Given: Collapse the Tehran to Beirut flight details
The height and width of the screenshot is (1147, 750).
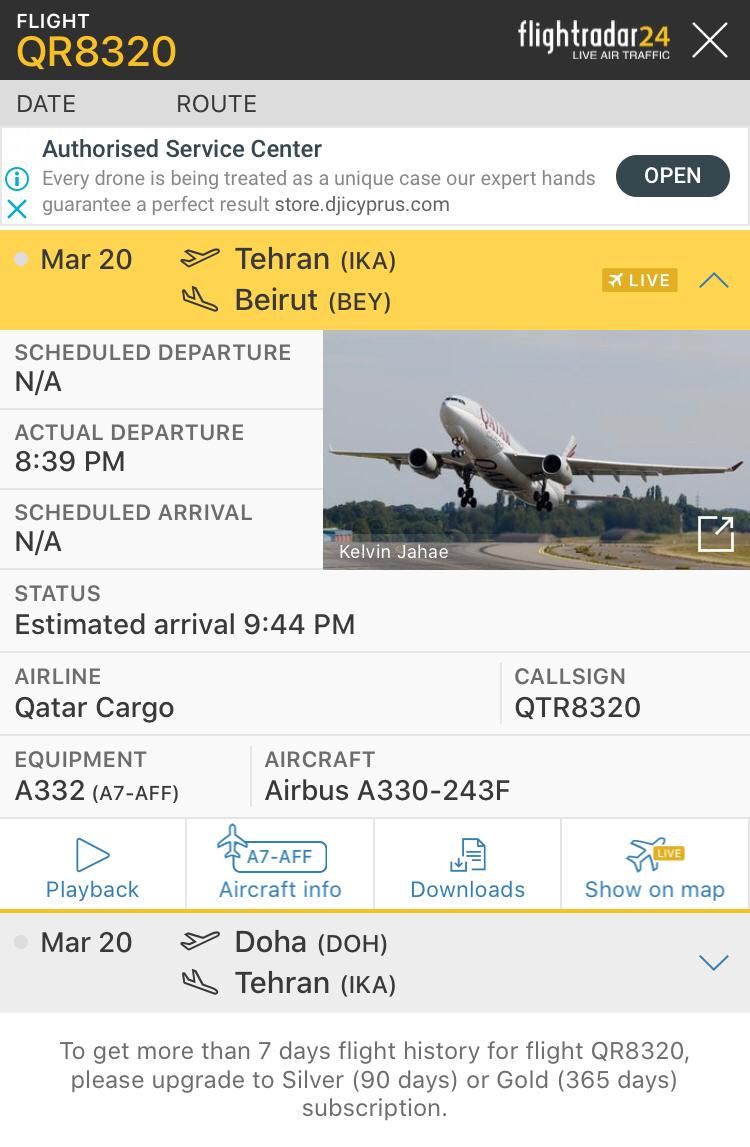Looking at the screenshot, I should coord(713,280).
